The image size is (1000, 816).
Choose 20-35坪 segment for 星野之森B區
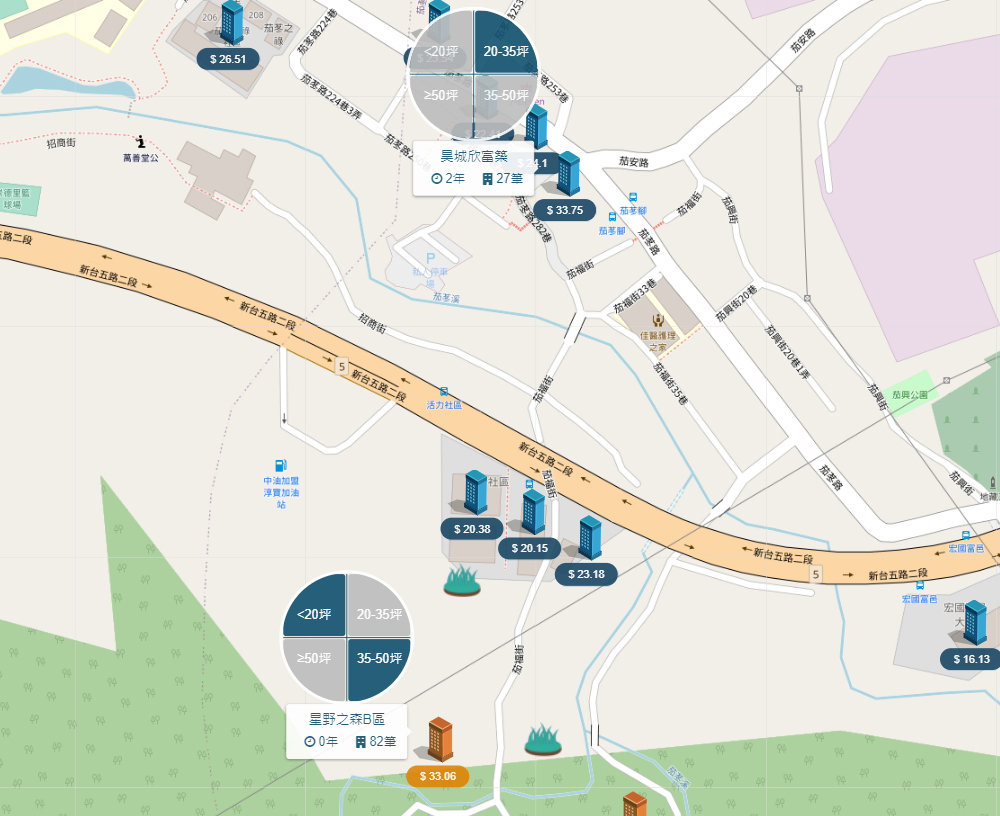pos(379,613)
